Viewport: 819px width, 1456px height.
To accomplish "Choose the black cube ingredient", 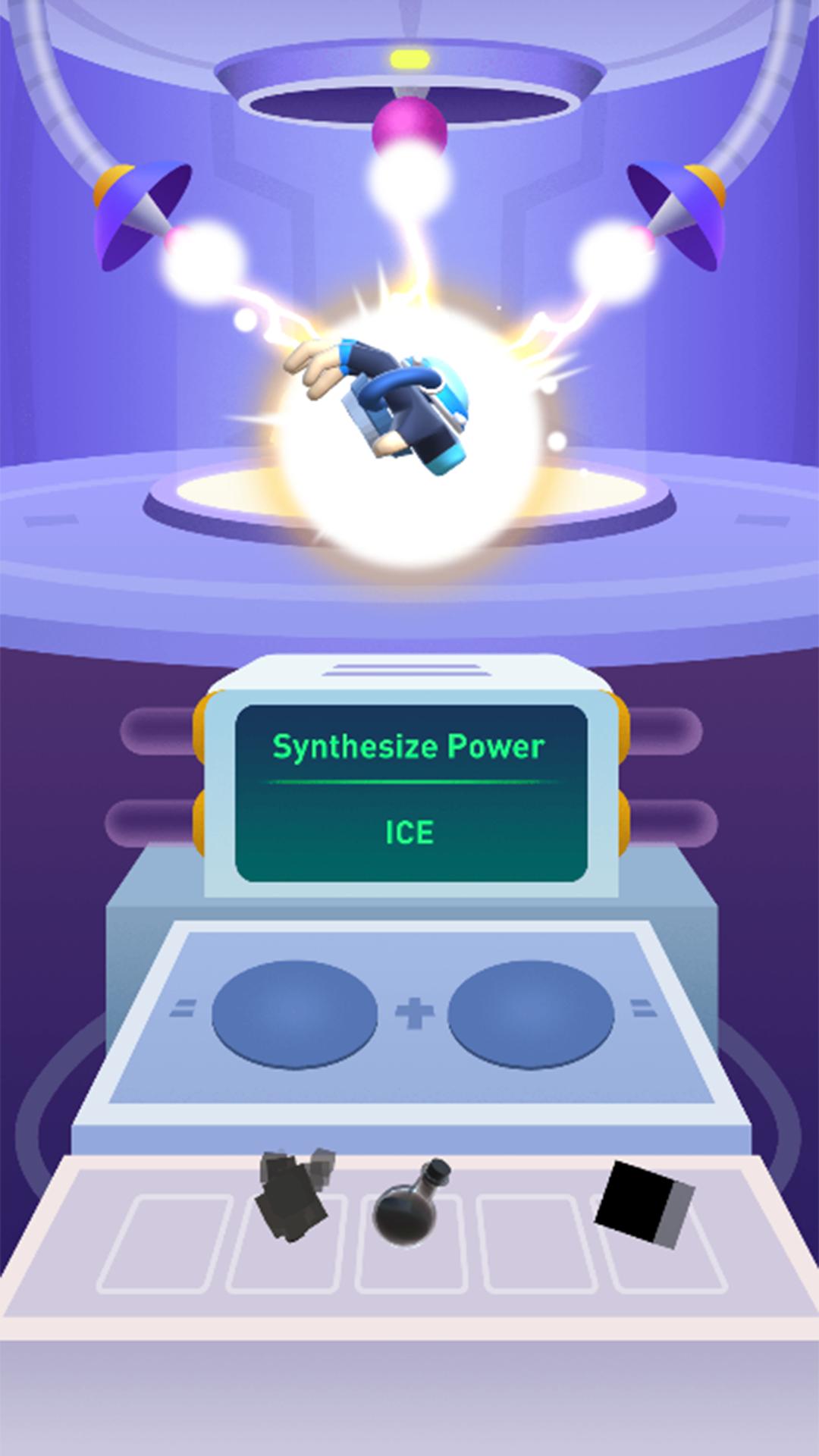I will 645,1204.
